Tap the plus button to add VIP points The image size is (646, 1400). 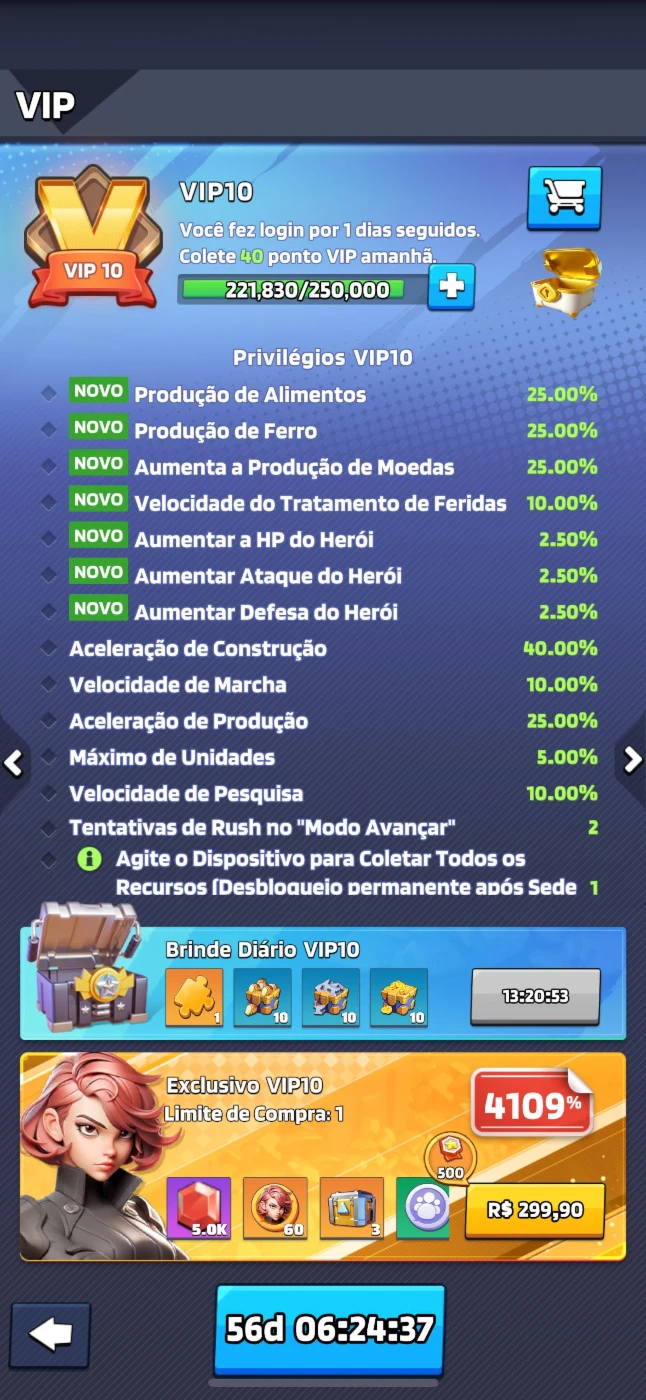point(451,288)
